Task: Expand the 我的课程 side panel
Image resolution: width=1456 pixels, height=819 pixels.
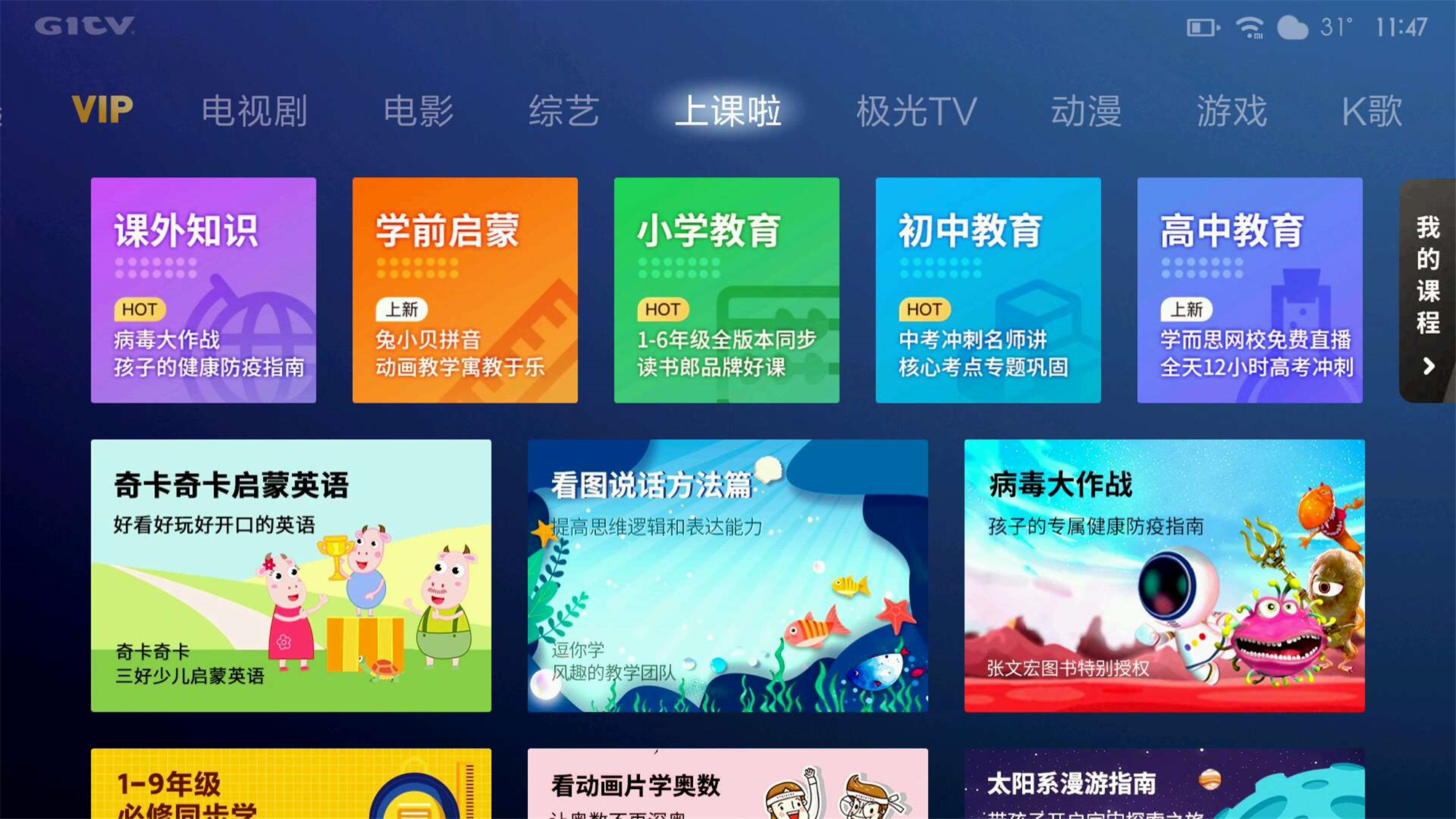Action: [1428, 291]
